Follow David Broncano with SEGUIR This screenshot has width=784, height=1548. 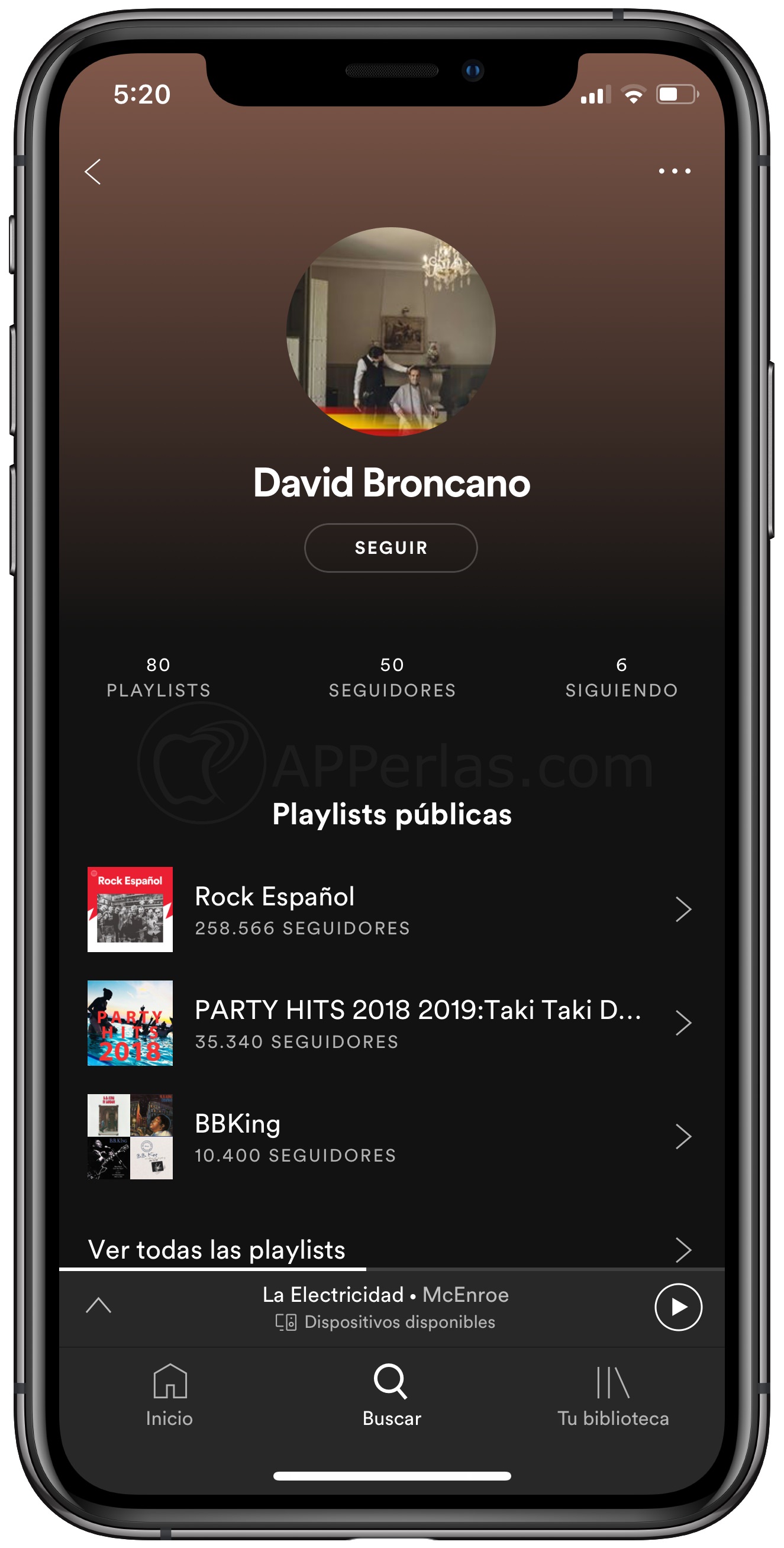click(x=391, y=547)
